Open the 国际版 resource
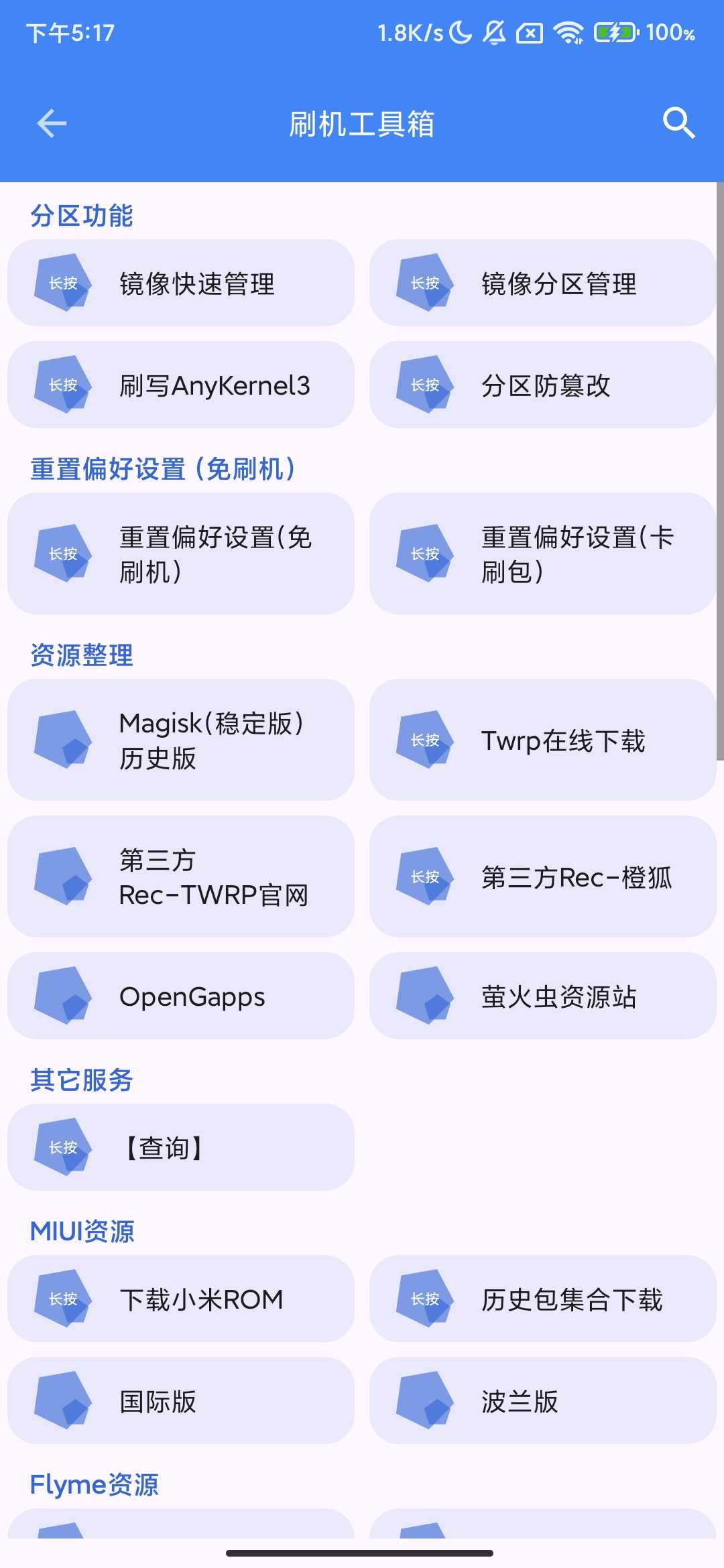 click(181, 1401)
